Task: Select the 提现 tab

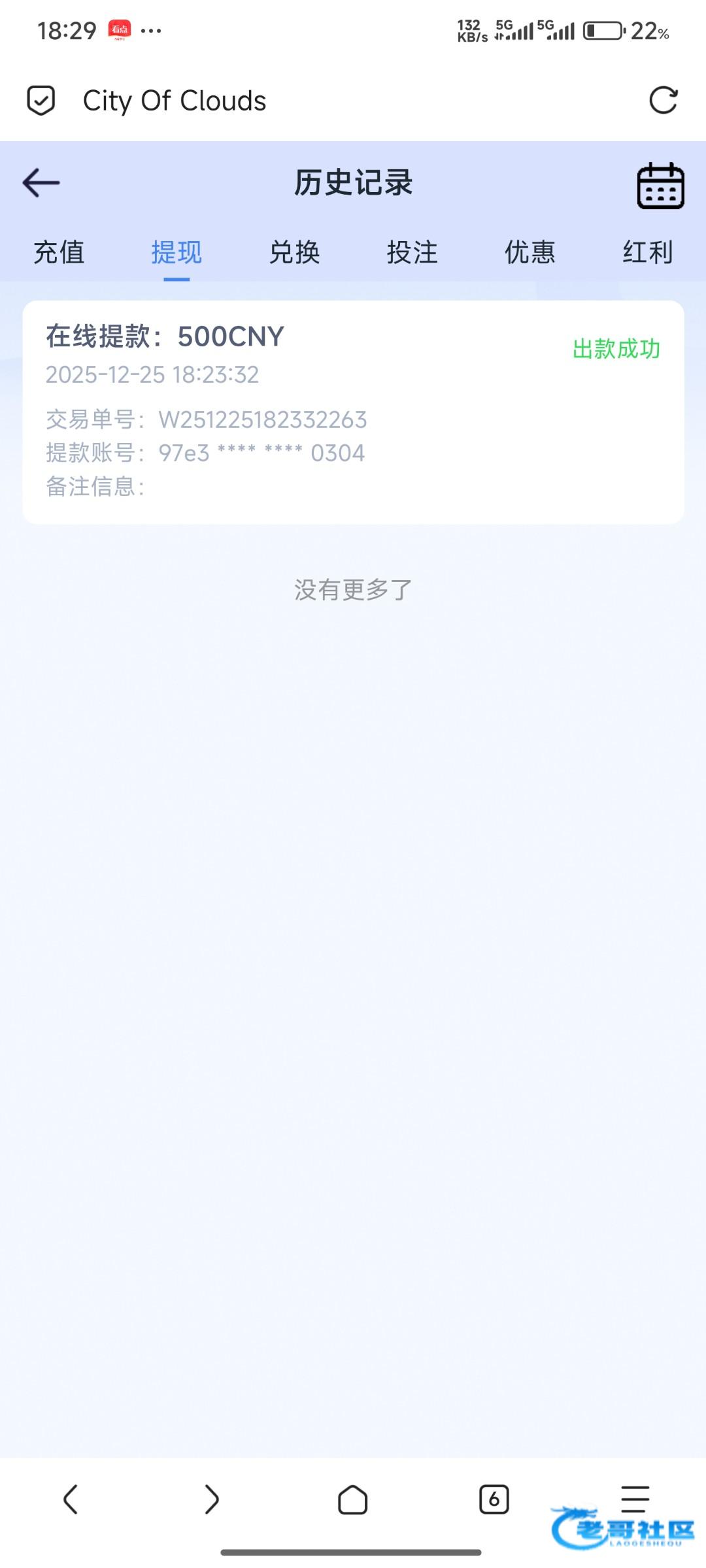Action: 176,252
